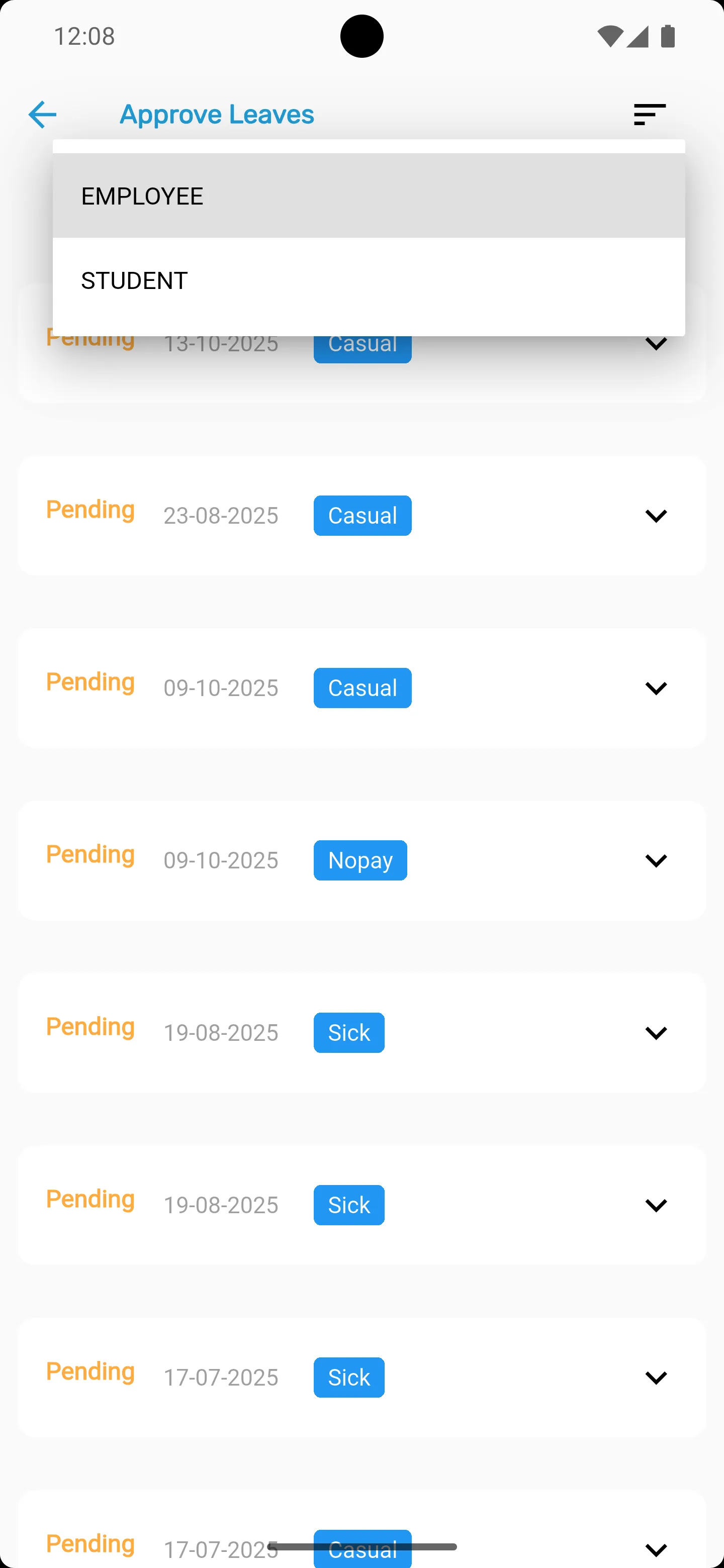The height and width of the screenshot is (1568, 724).
Task: Tap the Approve Leaves screen title
Action: [216, 114]
